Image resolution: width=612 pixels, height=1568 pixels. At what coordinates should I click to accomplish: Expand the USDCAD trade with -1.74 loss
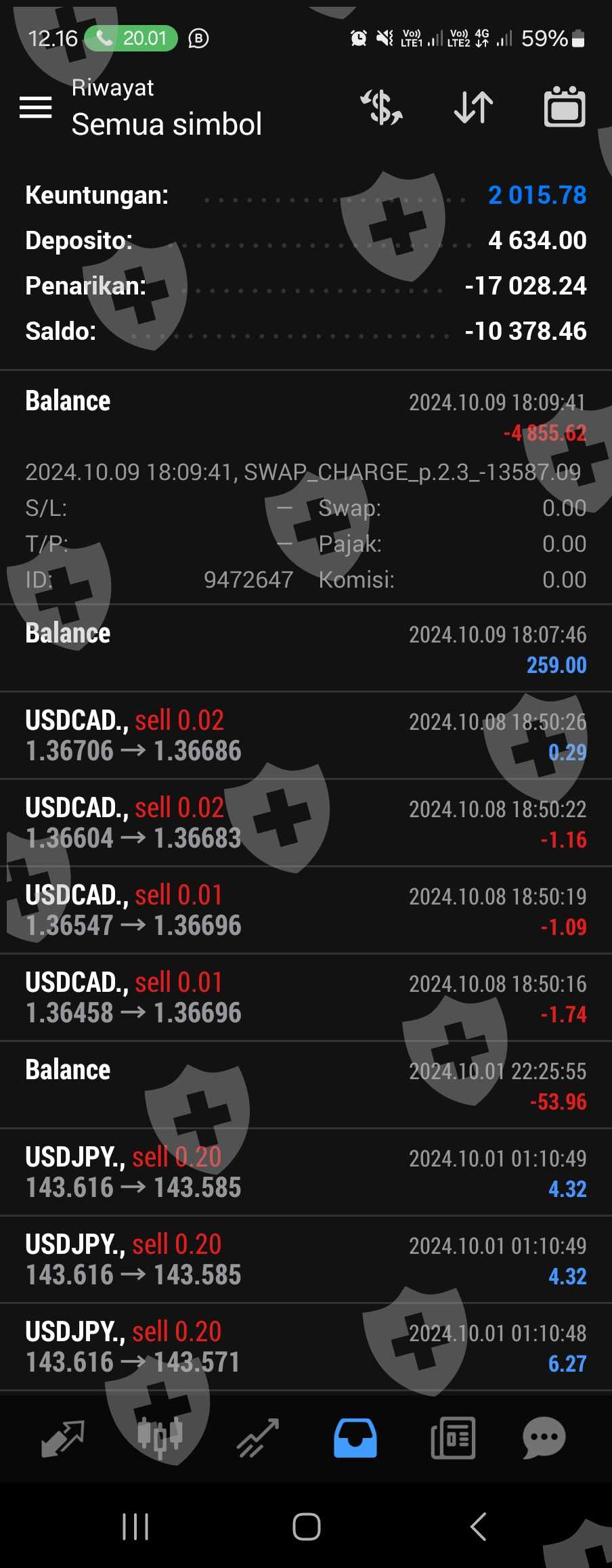point(306,998)
